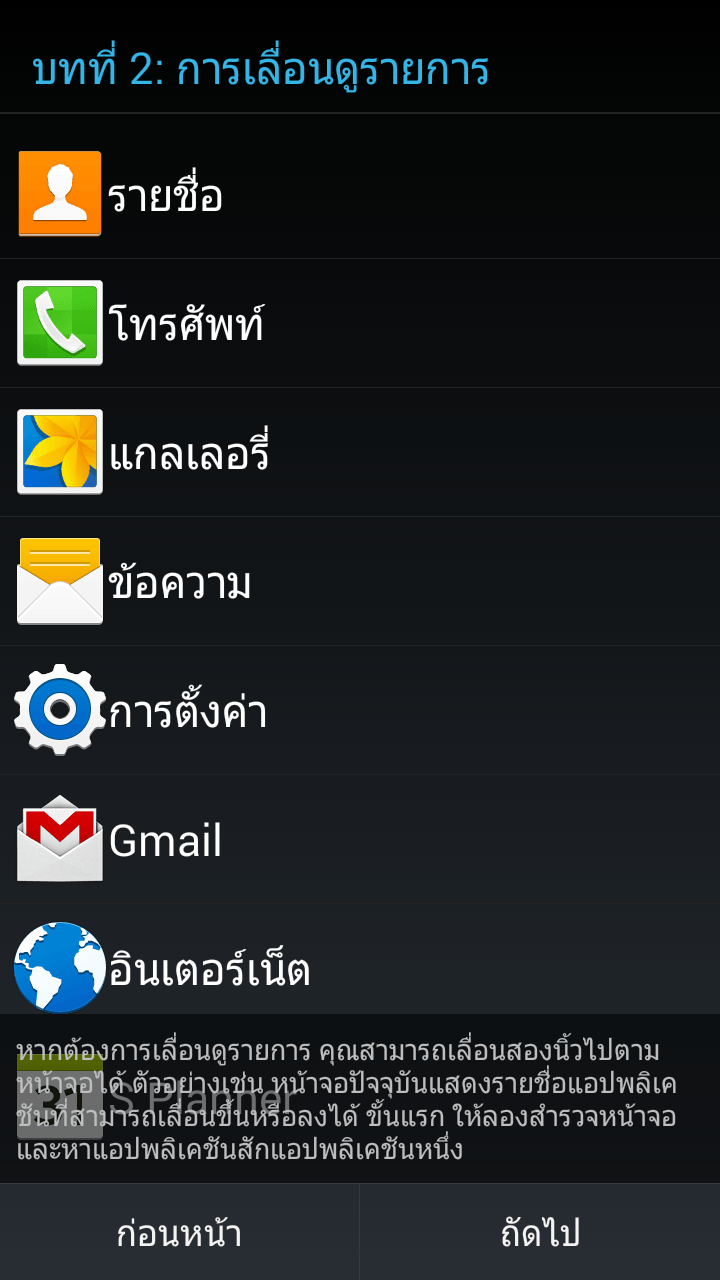Image resolution: width=720 pixels, height=1280 pixels.
Task: Open แกลเลอรี่ (Gallery) from the list
Action: 360,452
